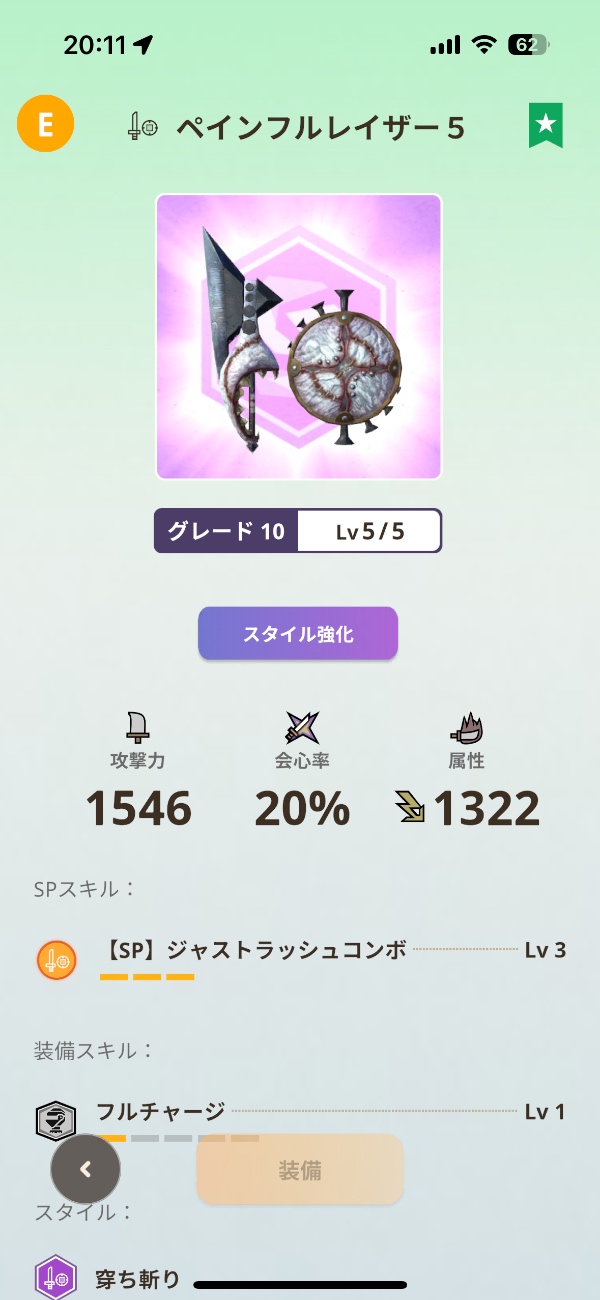The image size is (600, 1300).
Task: Tap the orange E badge
Action: 45,124
